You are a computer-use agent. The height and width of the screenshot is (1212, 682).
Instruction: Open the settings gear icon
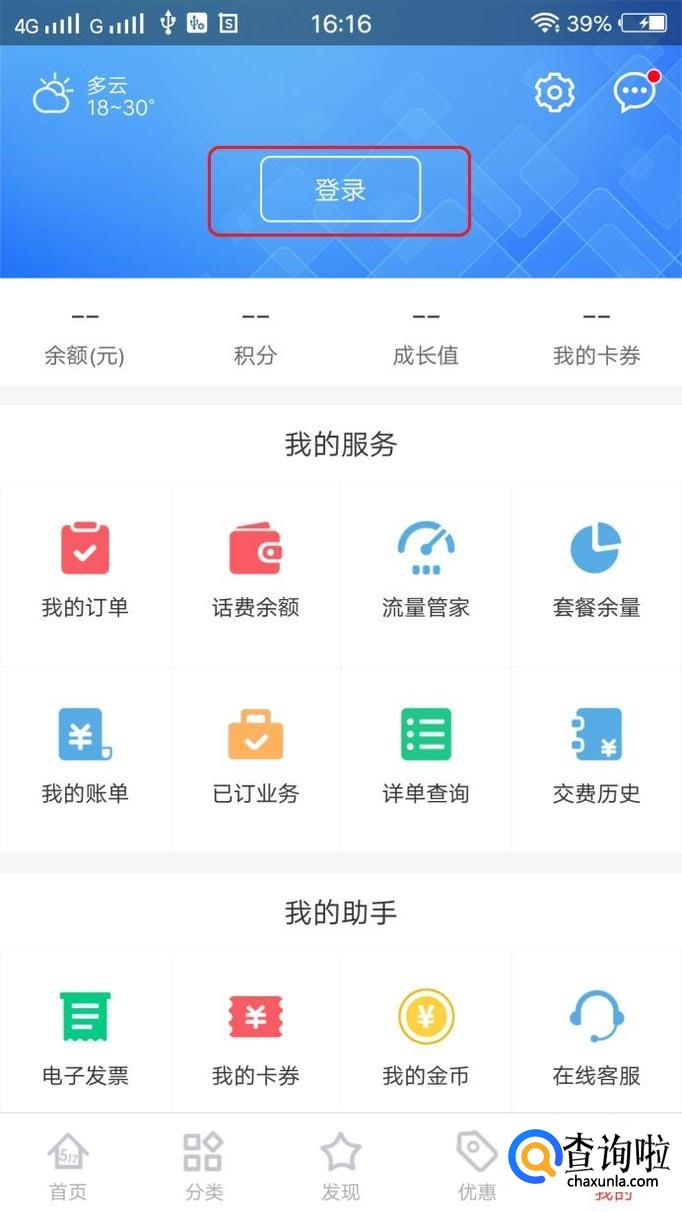(x=554, y=93)
